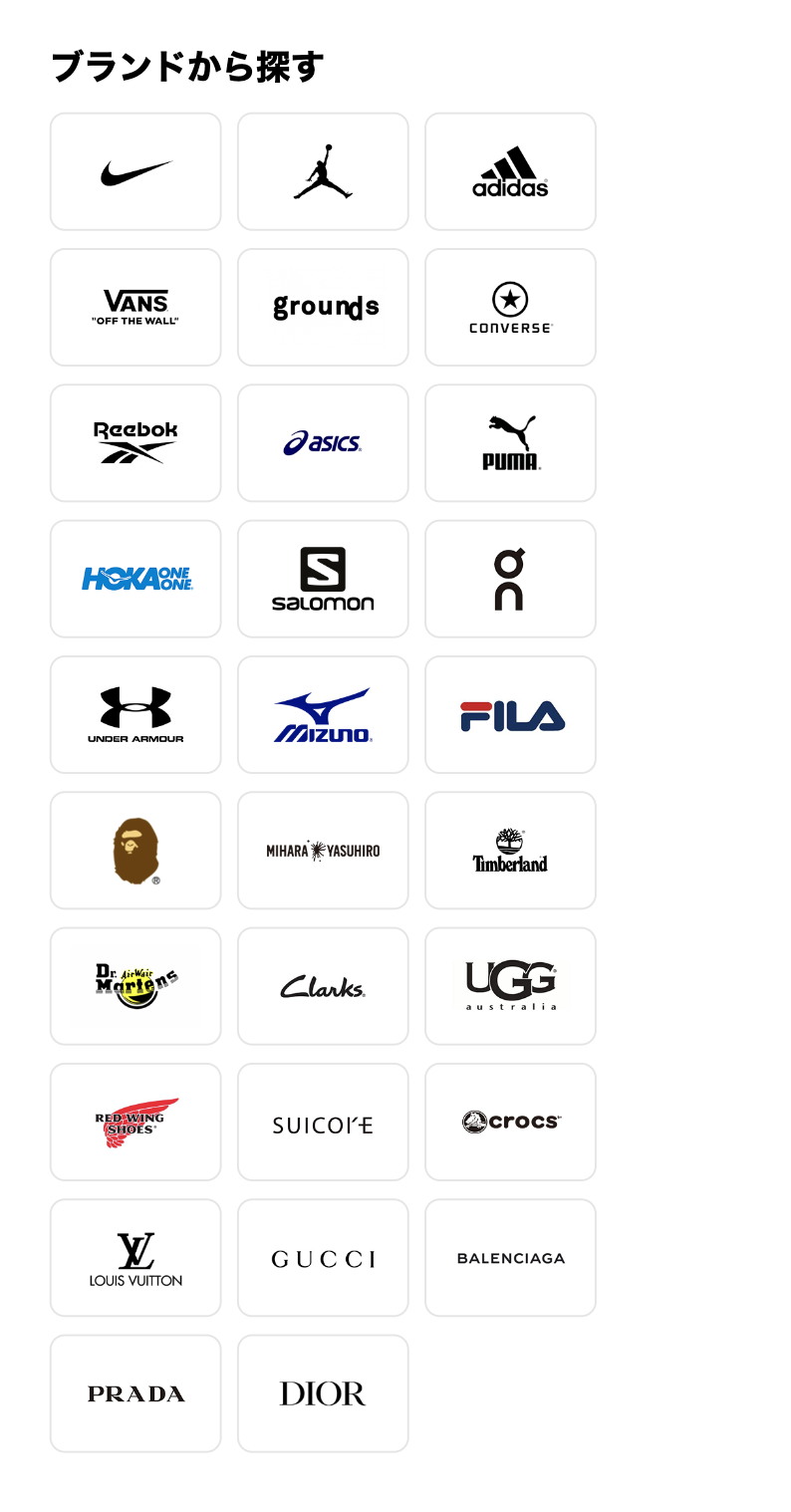This screenshot has width=791, height=1512.
Task: View the Dior brand tile
Action: [323, 1393]
